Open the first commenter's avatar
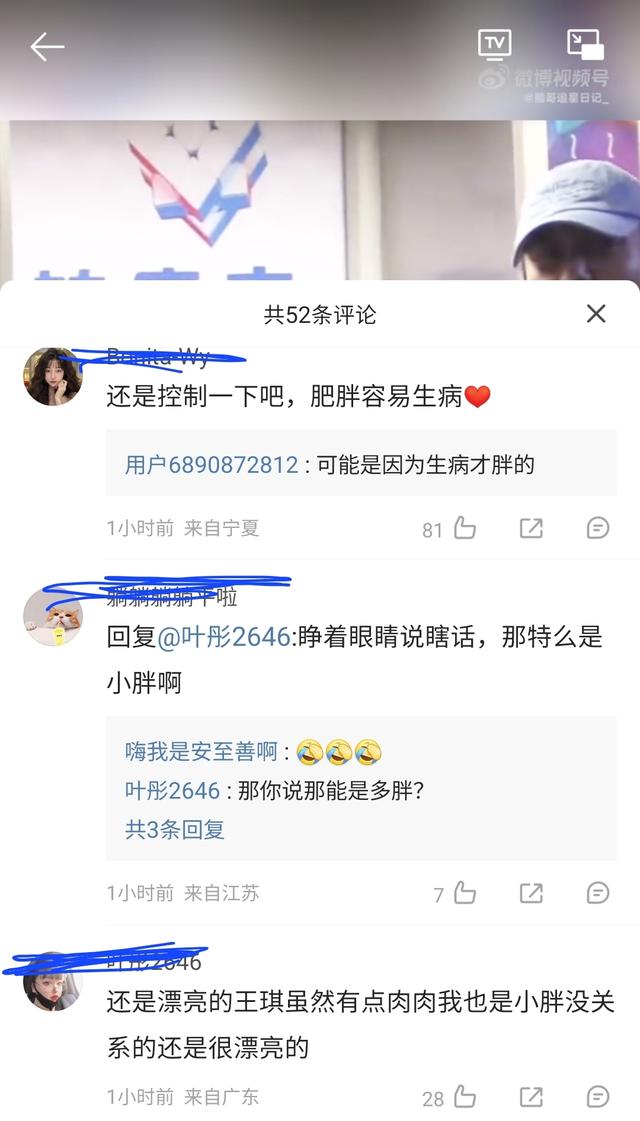Viewport: 640px width, 1121px height. 52,377
